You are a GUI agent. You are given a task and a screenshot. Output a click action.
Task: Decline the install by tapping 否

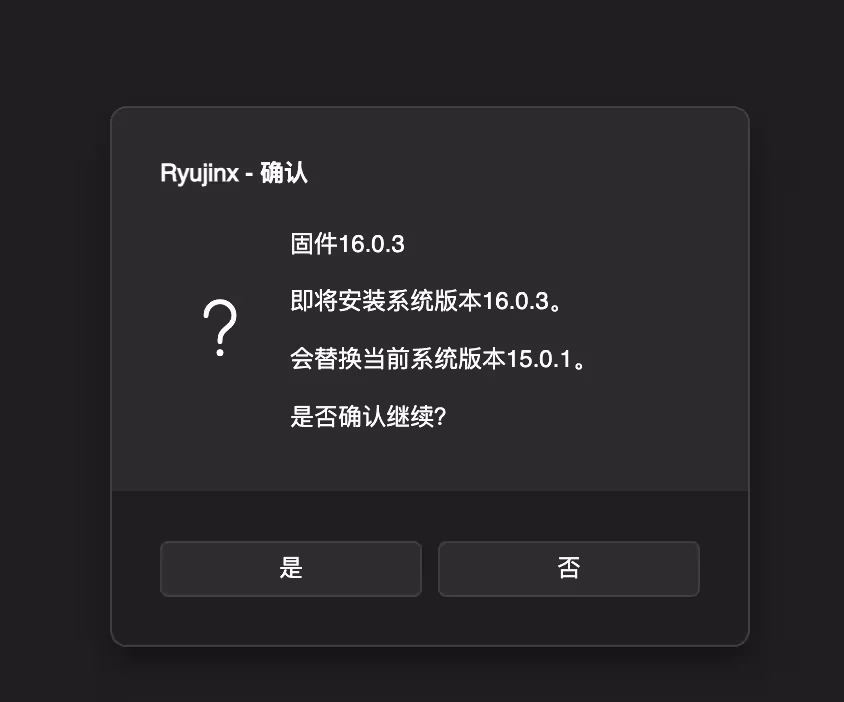568,569
